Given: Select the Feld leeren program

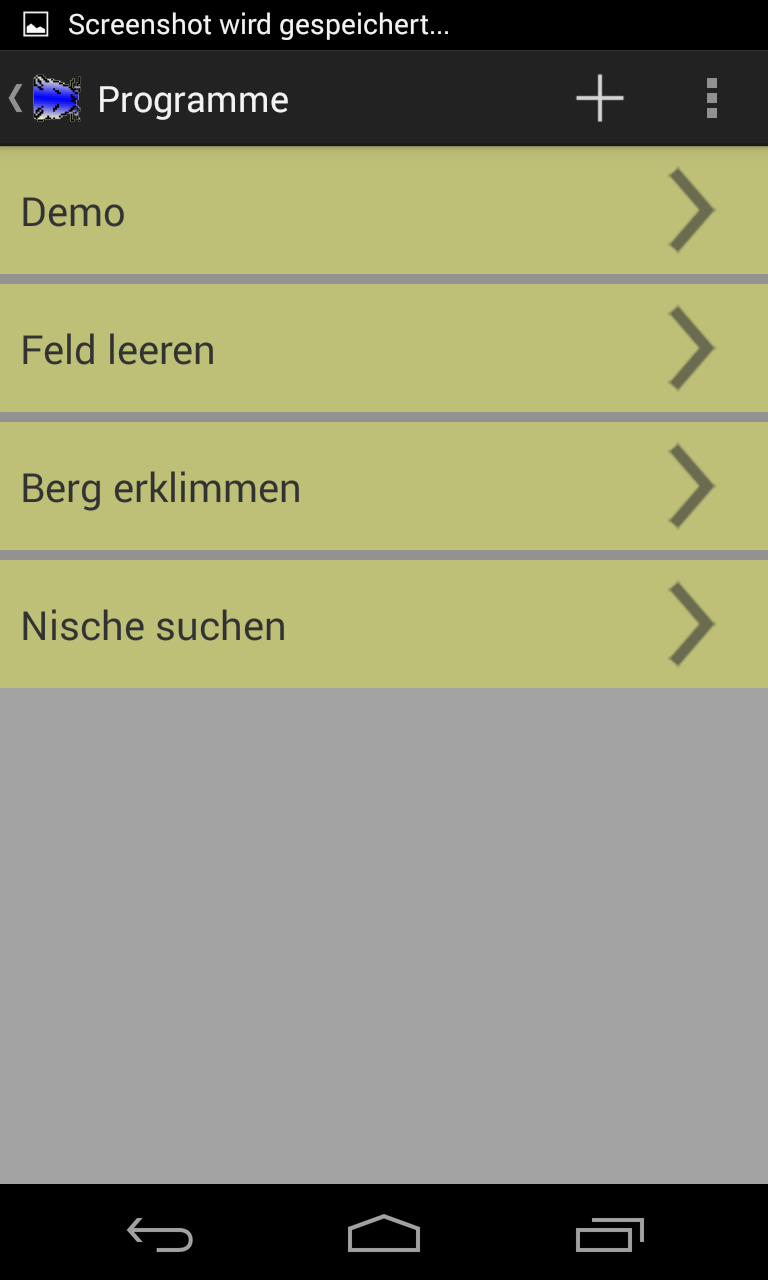Looking at the screenshot, I should tap(384, 349).
